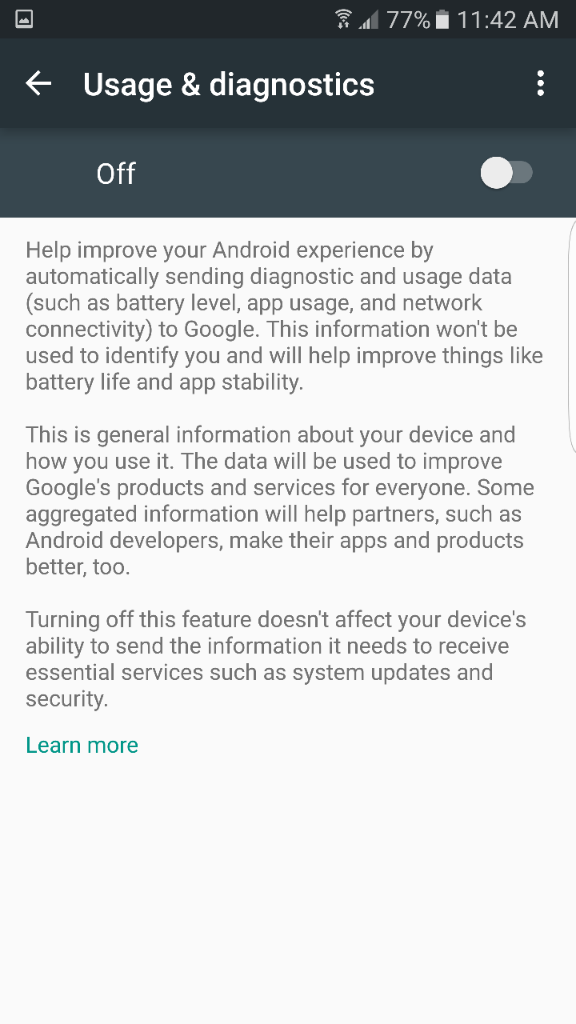Turn on Usage & diagnostics switch

(x=507, y=173)
